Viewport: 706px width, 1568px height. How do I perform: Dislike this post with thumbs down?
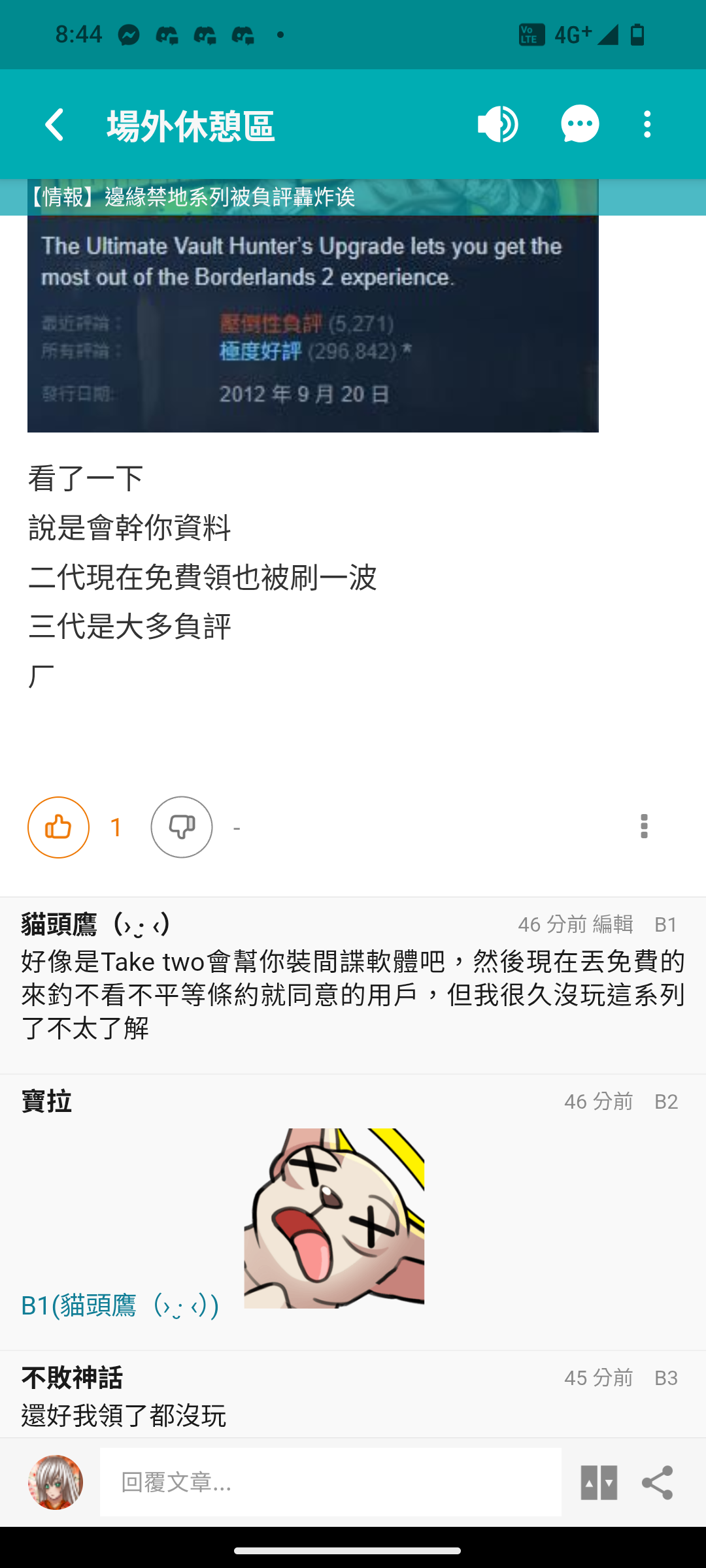[182, 827]
